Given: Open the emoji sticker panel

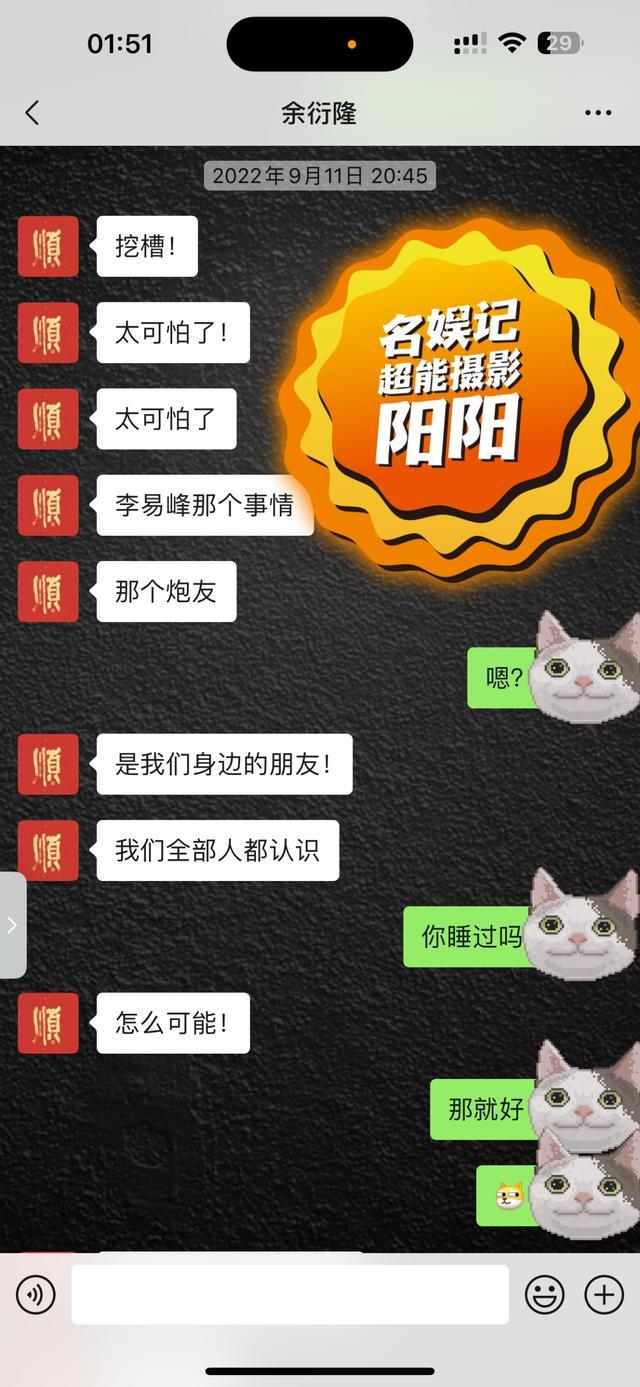Looking at the screenshot, I should (545, 1295).
